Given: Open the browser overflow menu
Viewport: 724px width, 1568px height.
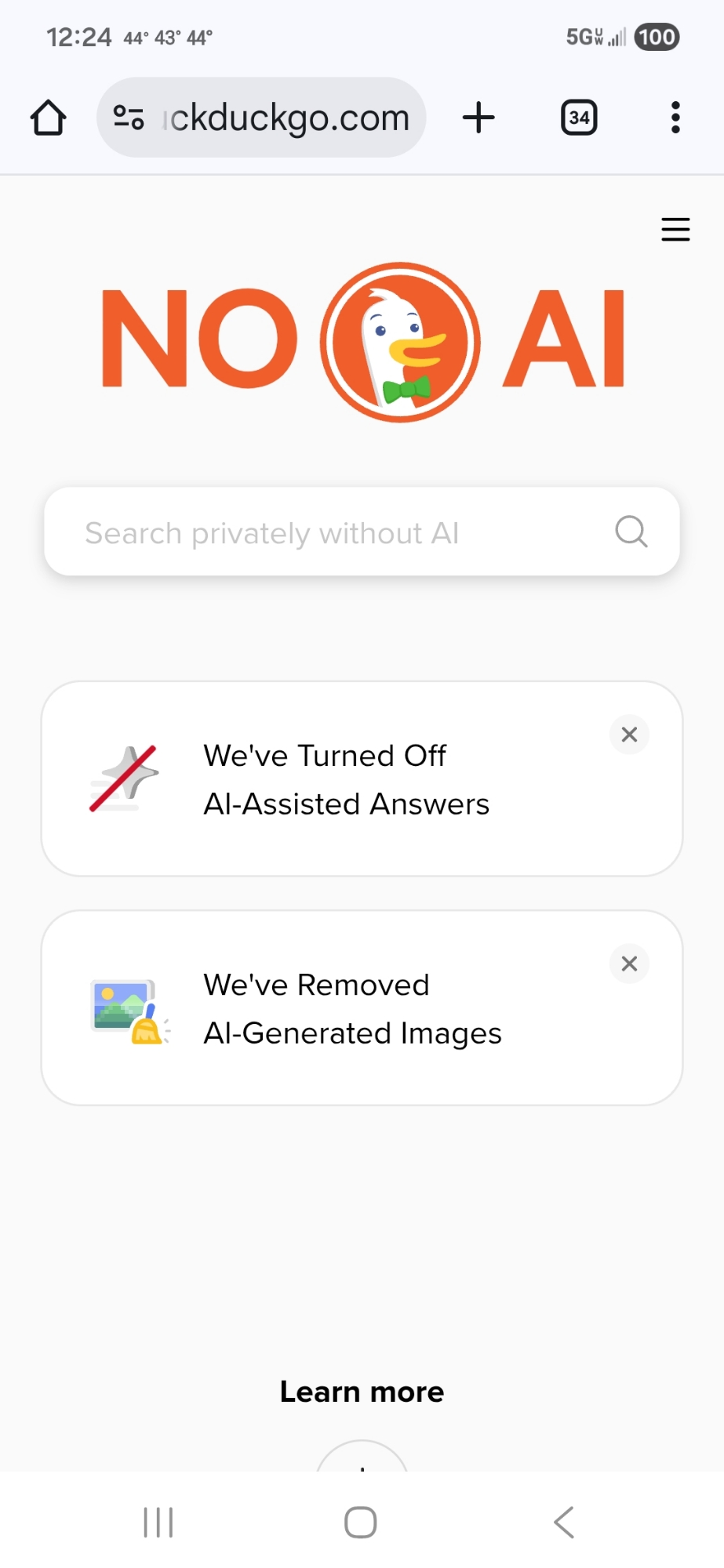Looking at the screenshot, I should click(675, 118).
